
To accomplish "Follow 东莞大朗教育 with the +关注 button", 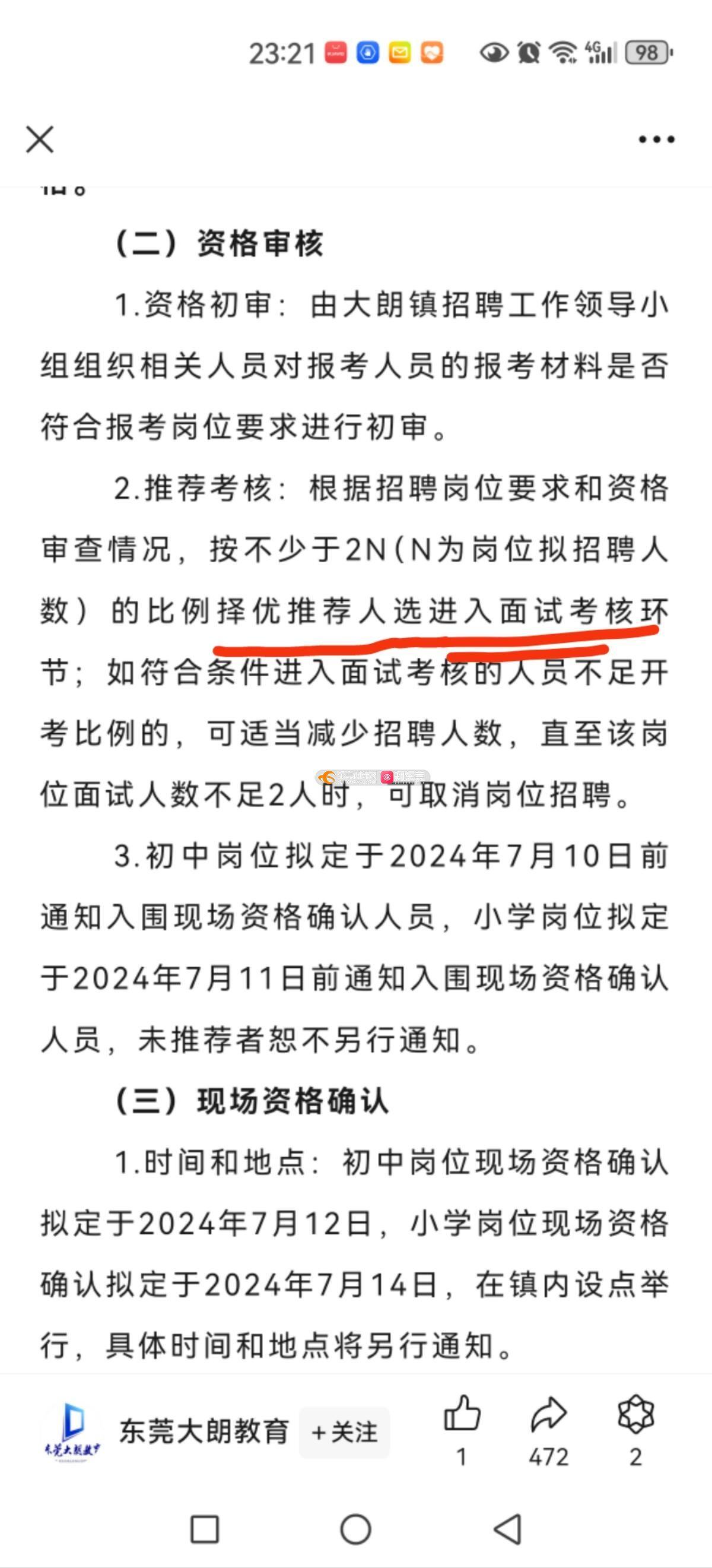I will tap(345, 1432).
